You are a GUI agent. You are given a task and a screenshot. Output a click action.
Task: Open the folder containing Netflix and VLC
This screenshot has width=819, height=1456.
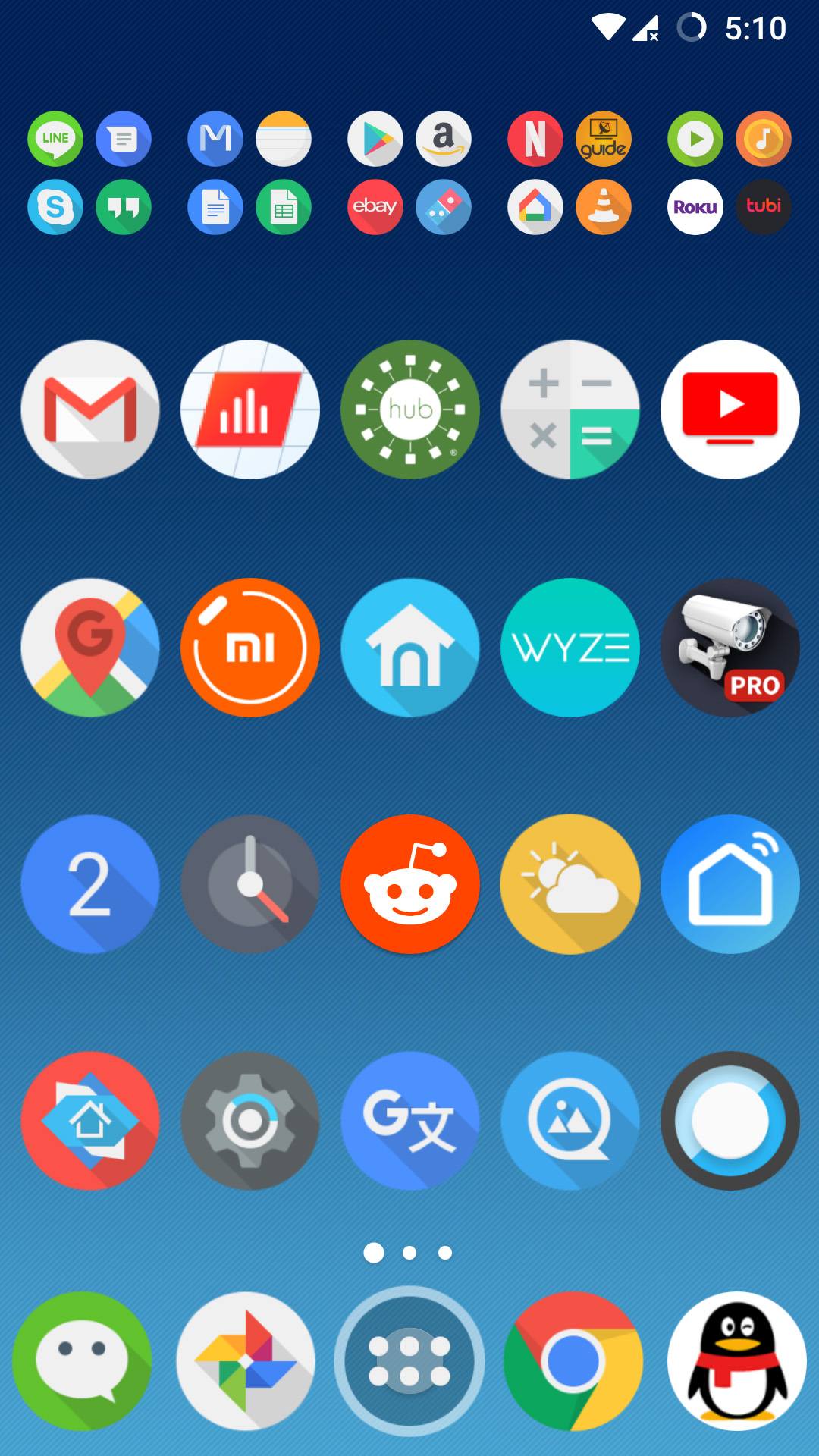[570, 173]
